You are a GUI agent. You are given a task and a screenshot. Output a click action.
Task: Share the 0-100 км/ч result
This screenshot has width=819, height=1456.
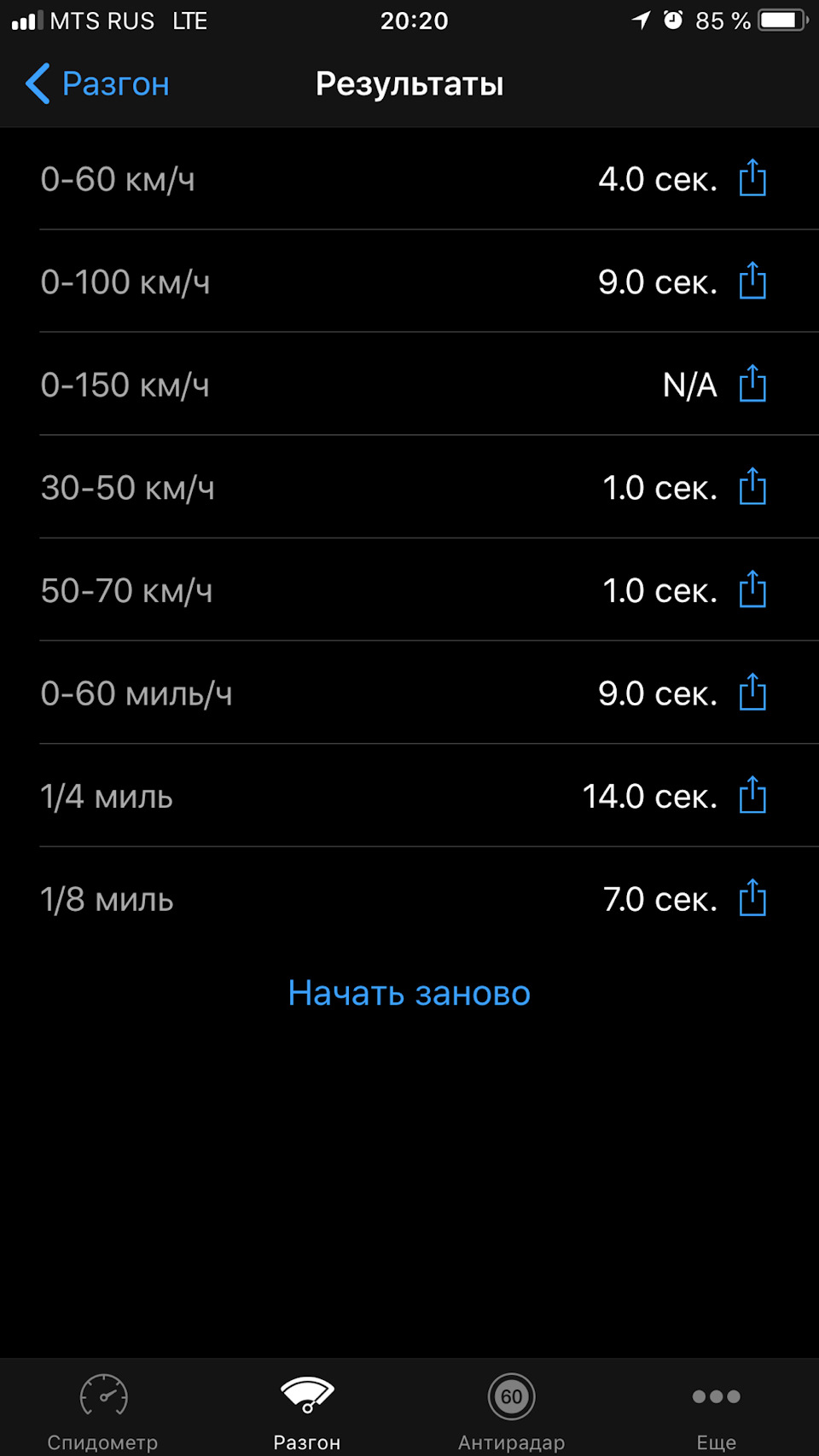752,281
